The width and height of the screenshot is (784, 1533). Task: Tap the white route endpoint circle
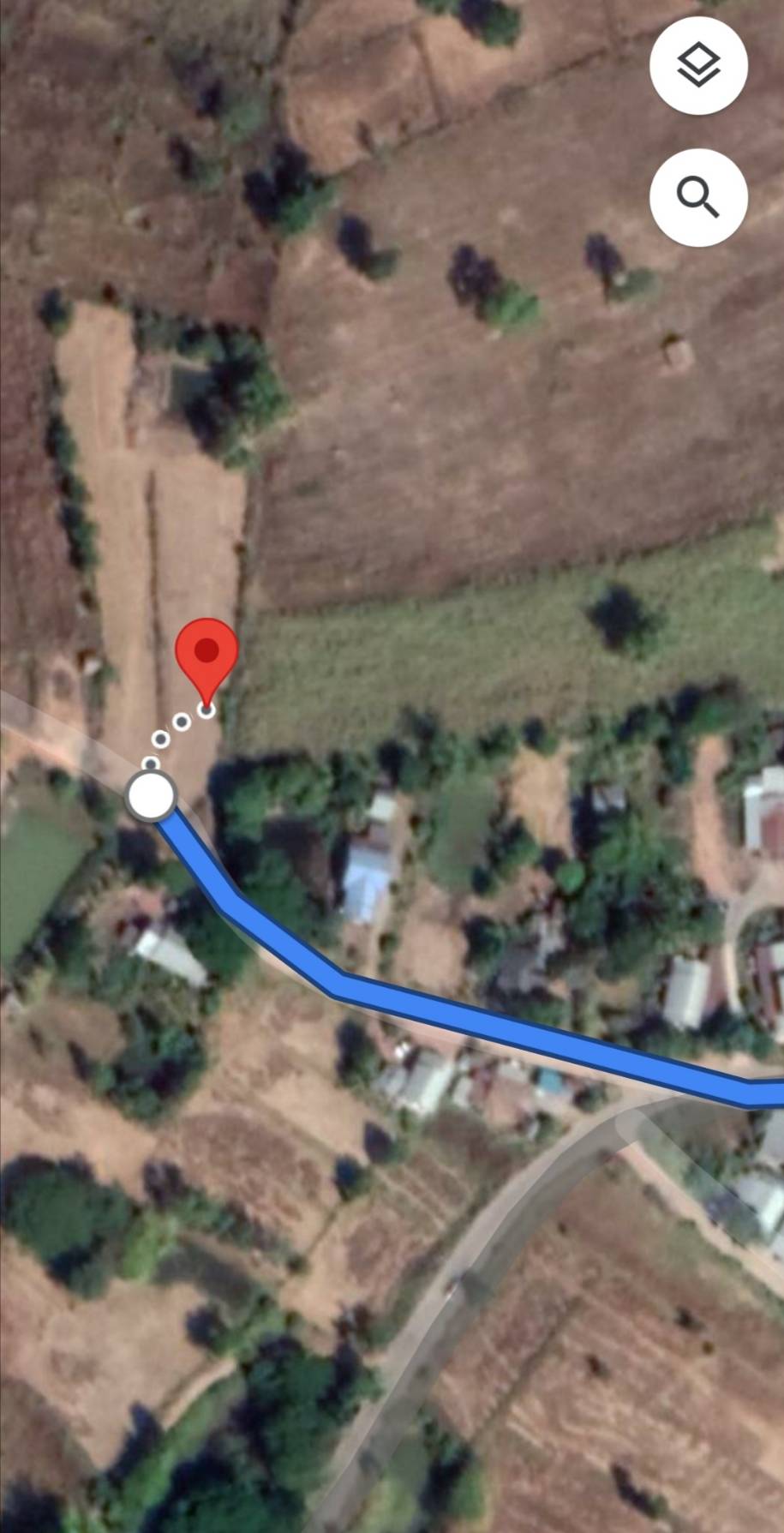151,795
